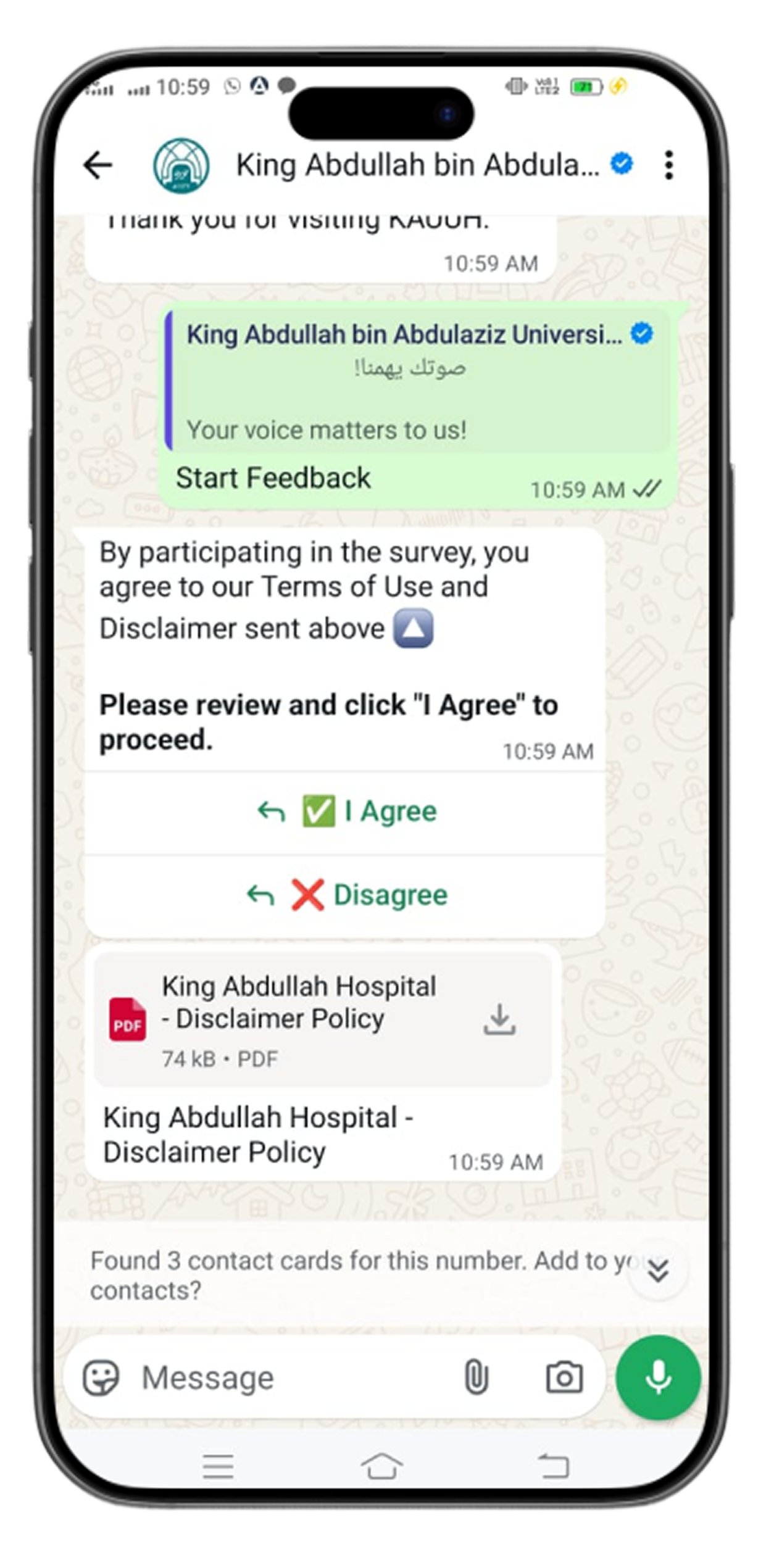The width and height of the screenshot is (774, 1568).
Task: Download the Disclaimer Policy PDF
Action: click(x=499, y=1019)
